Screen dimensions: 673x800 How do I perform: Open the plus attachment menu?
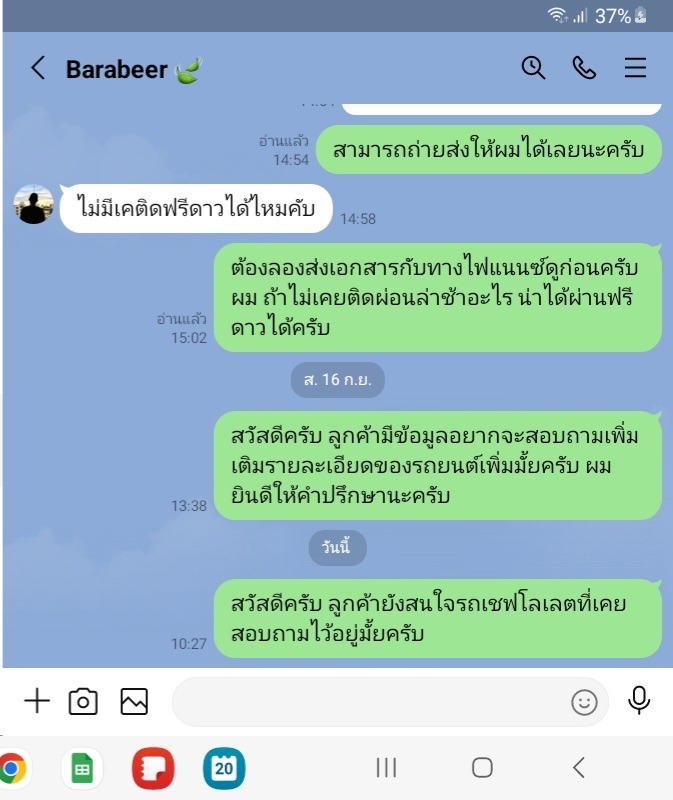click(x=36, y=702)
